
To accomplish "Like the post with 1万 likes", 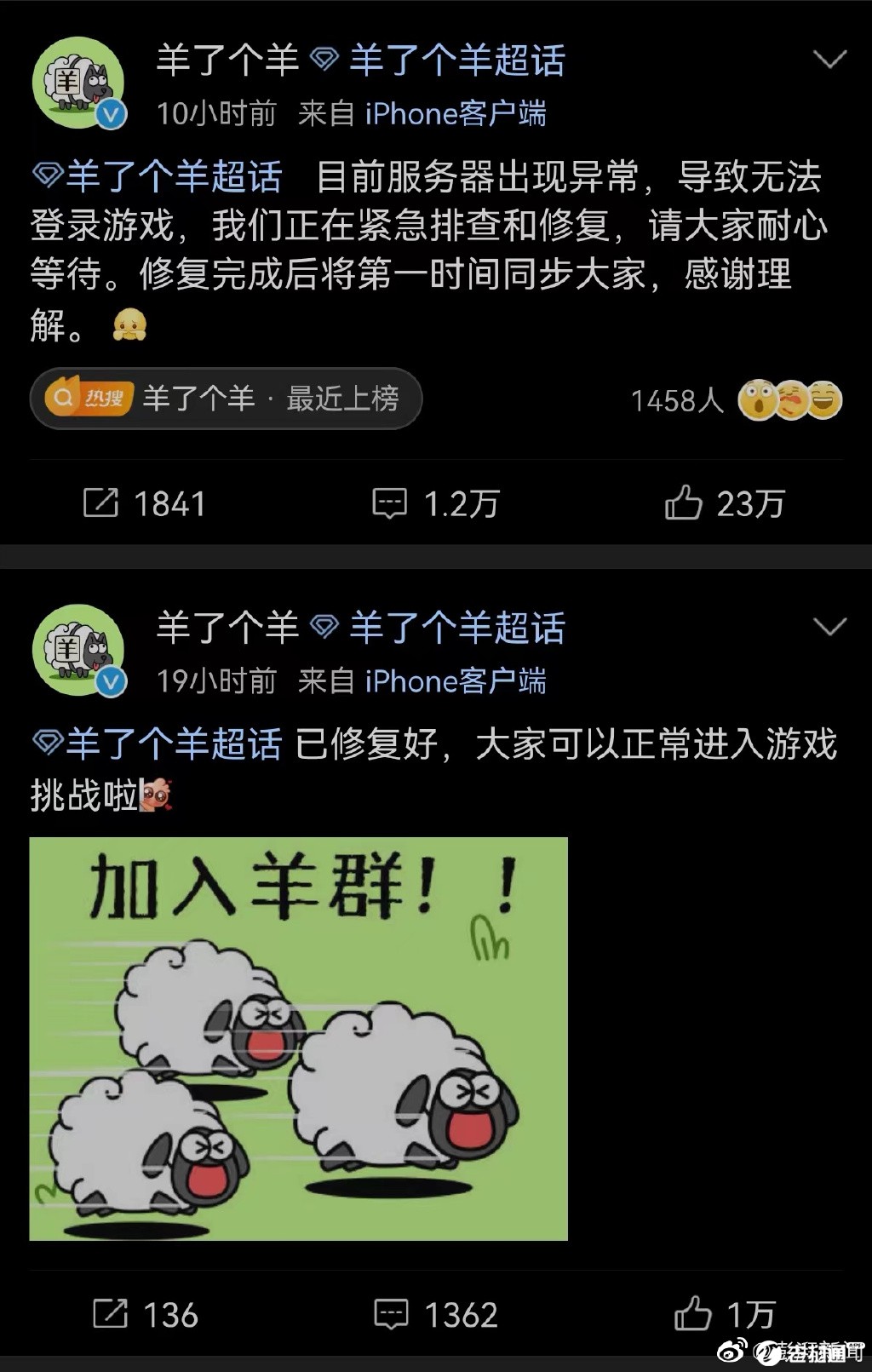I will [x=724, y=1314].
